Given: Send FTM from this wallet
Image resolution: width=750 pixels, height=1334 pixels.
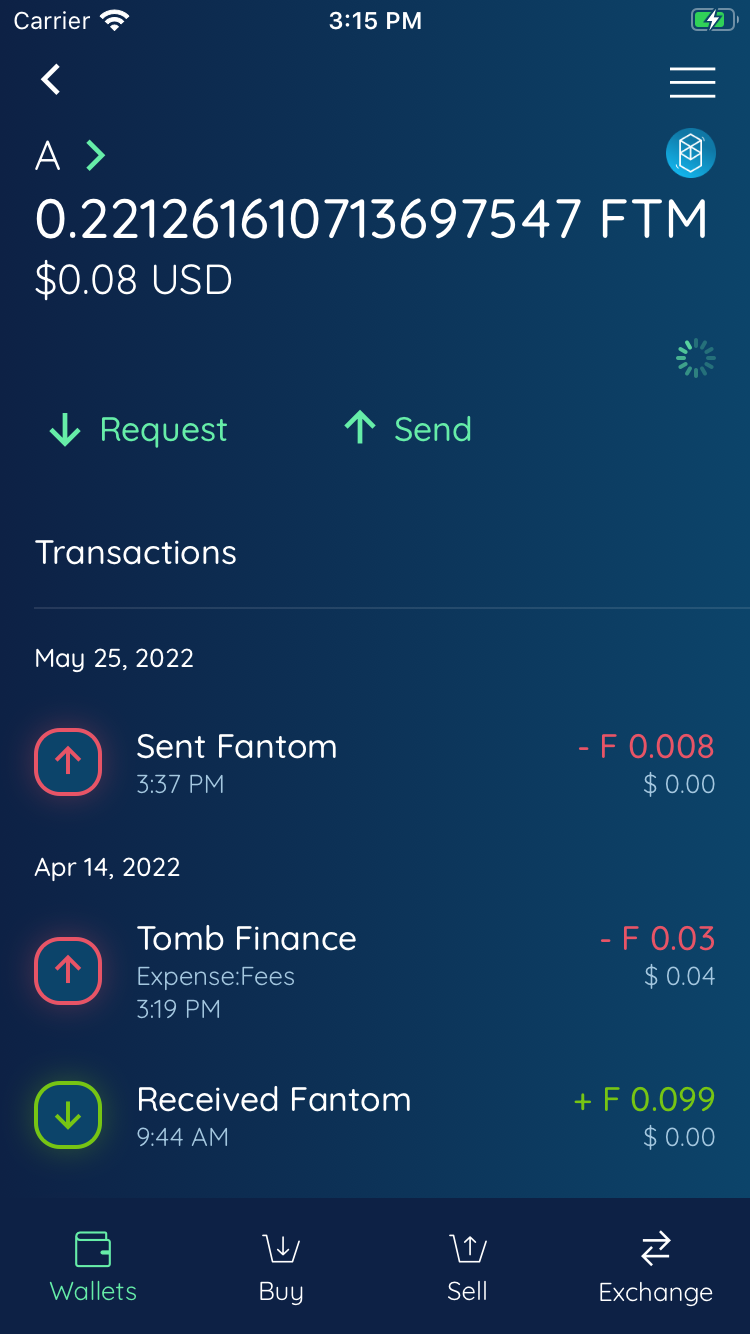Looking at the screenshot, I should [x=408, y=430].
